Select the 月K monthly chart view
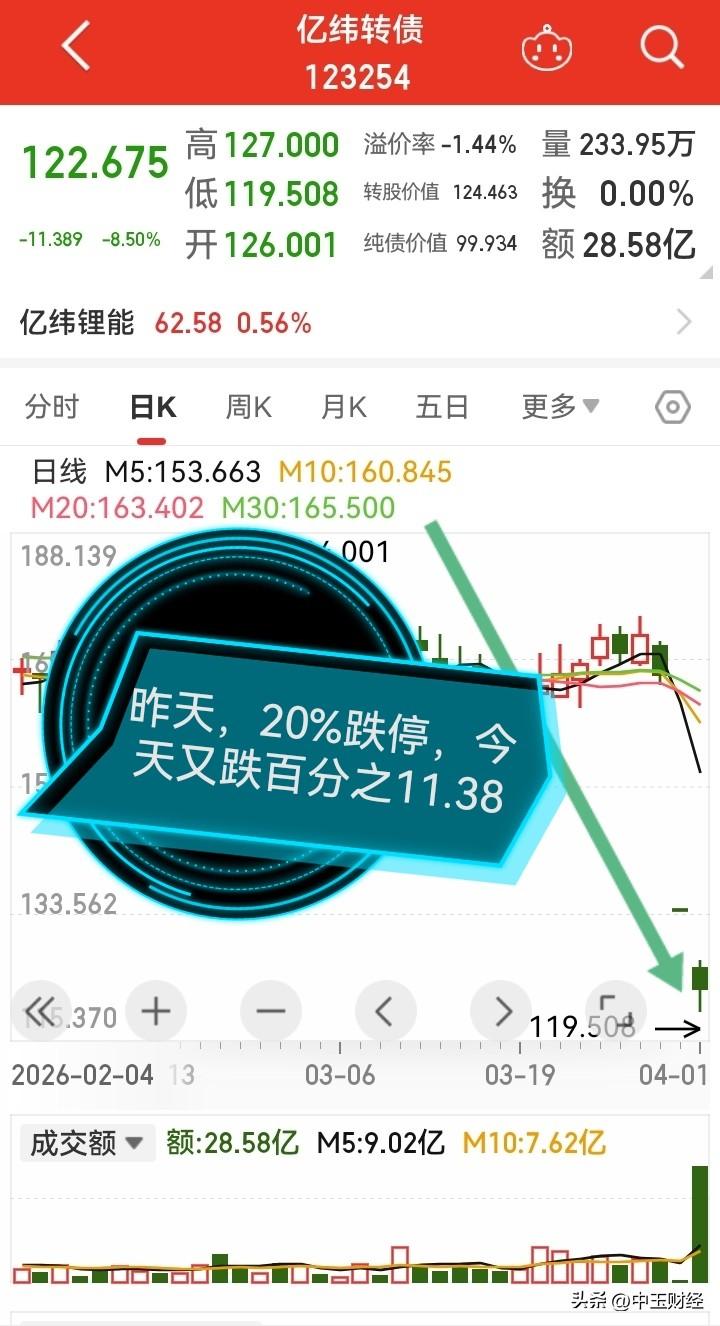Image resolution: width=720 pixels, height=1326 pixels. coord(343,407)
